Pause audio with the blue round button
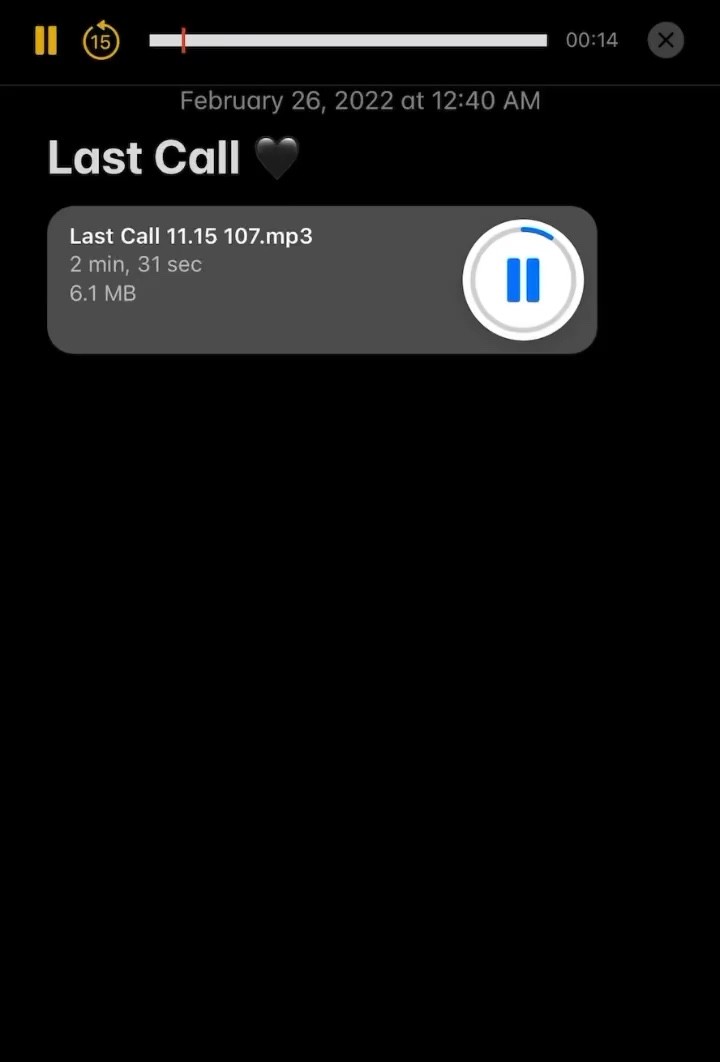 tap(522, 280)
